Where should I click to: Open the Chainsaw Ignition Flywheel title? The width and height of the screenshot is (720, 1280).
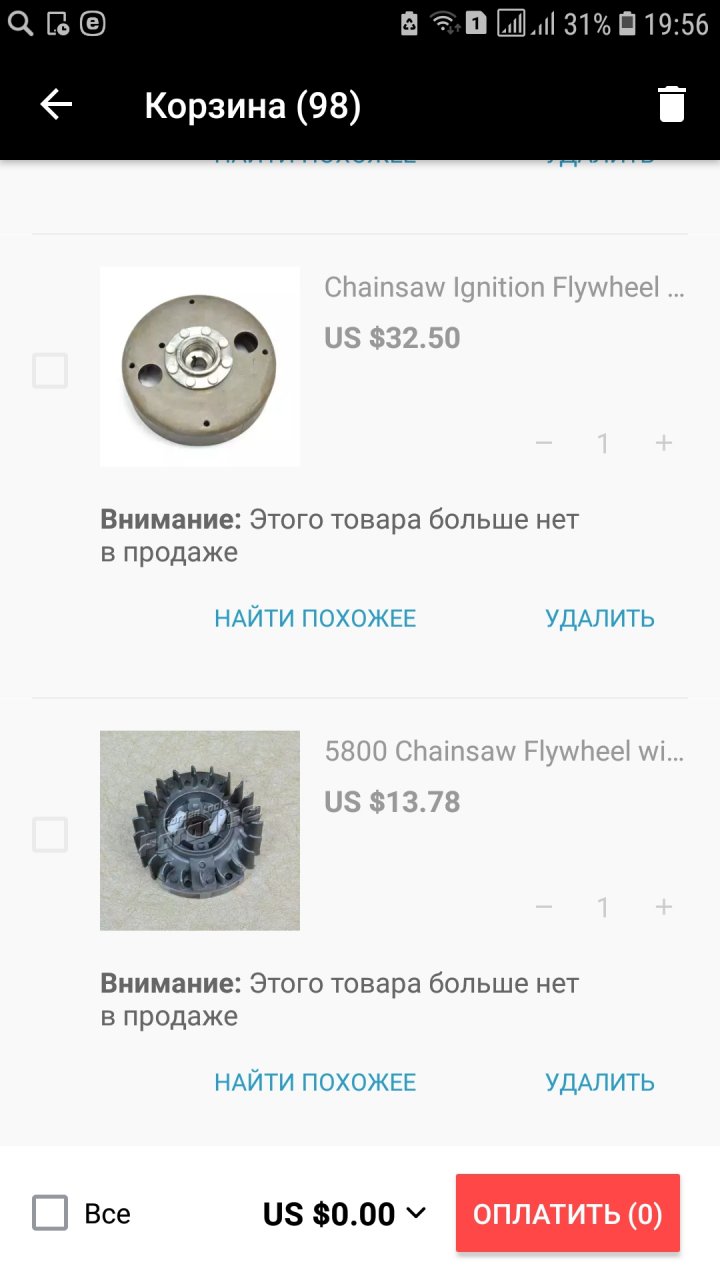505,288
